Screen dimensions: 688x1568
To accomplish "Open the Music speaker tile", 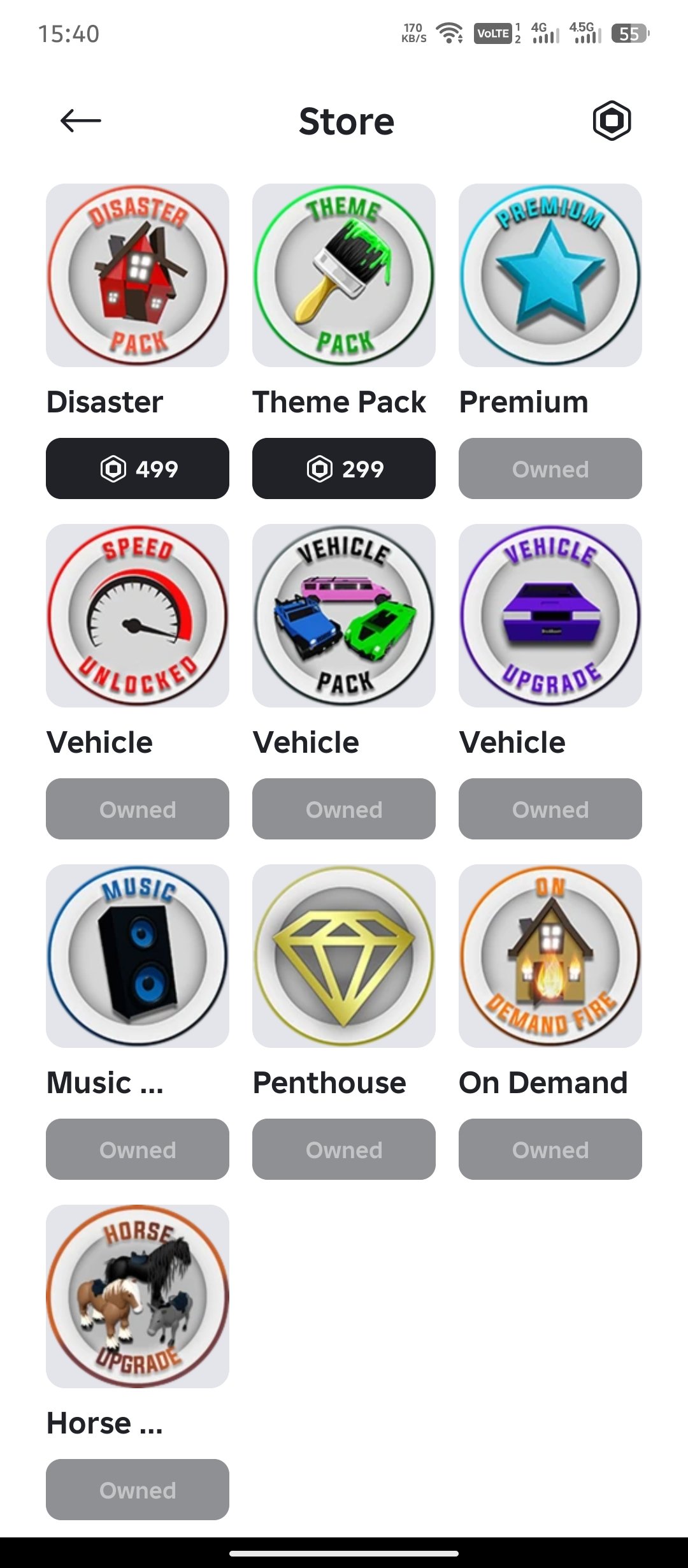I will pos(138,956).
